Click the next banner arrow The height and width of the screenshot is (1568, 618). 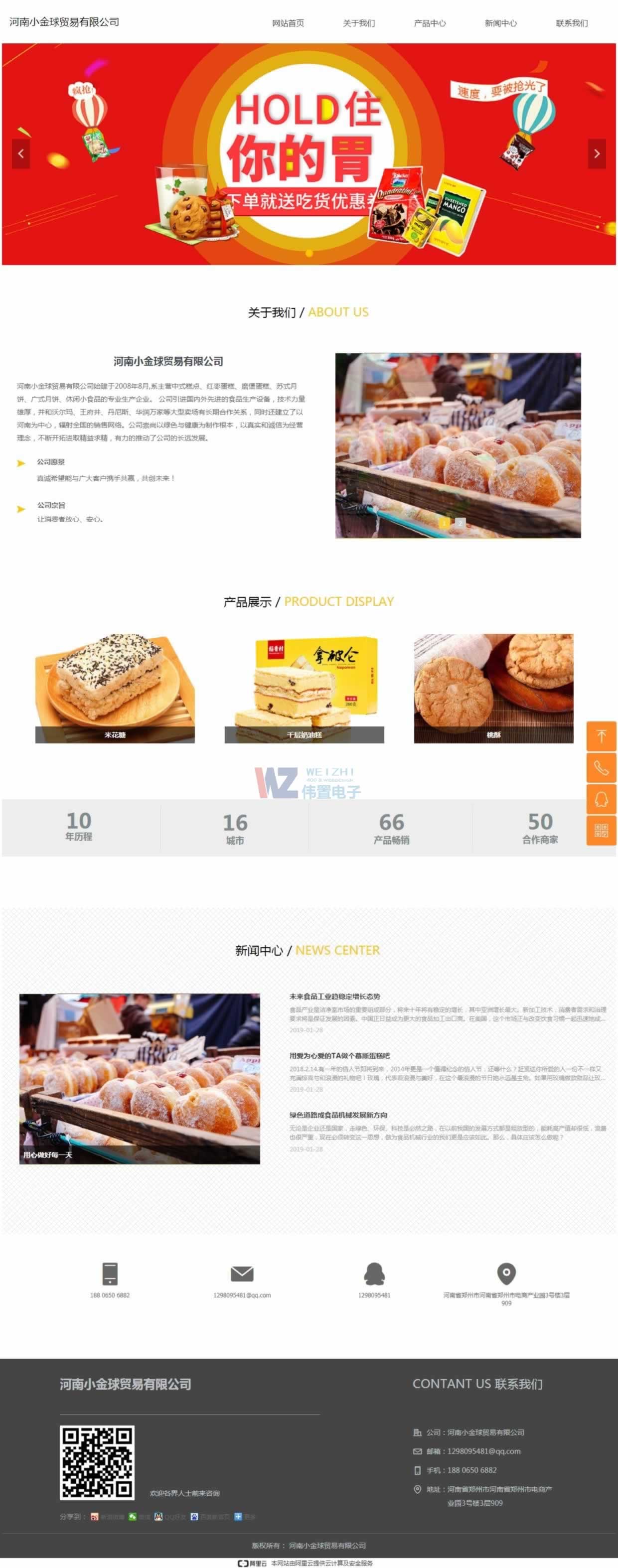597,154
